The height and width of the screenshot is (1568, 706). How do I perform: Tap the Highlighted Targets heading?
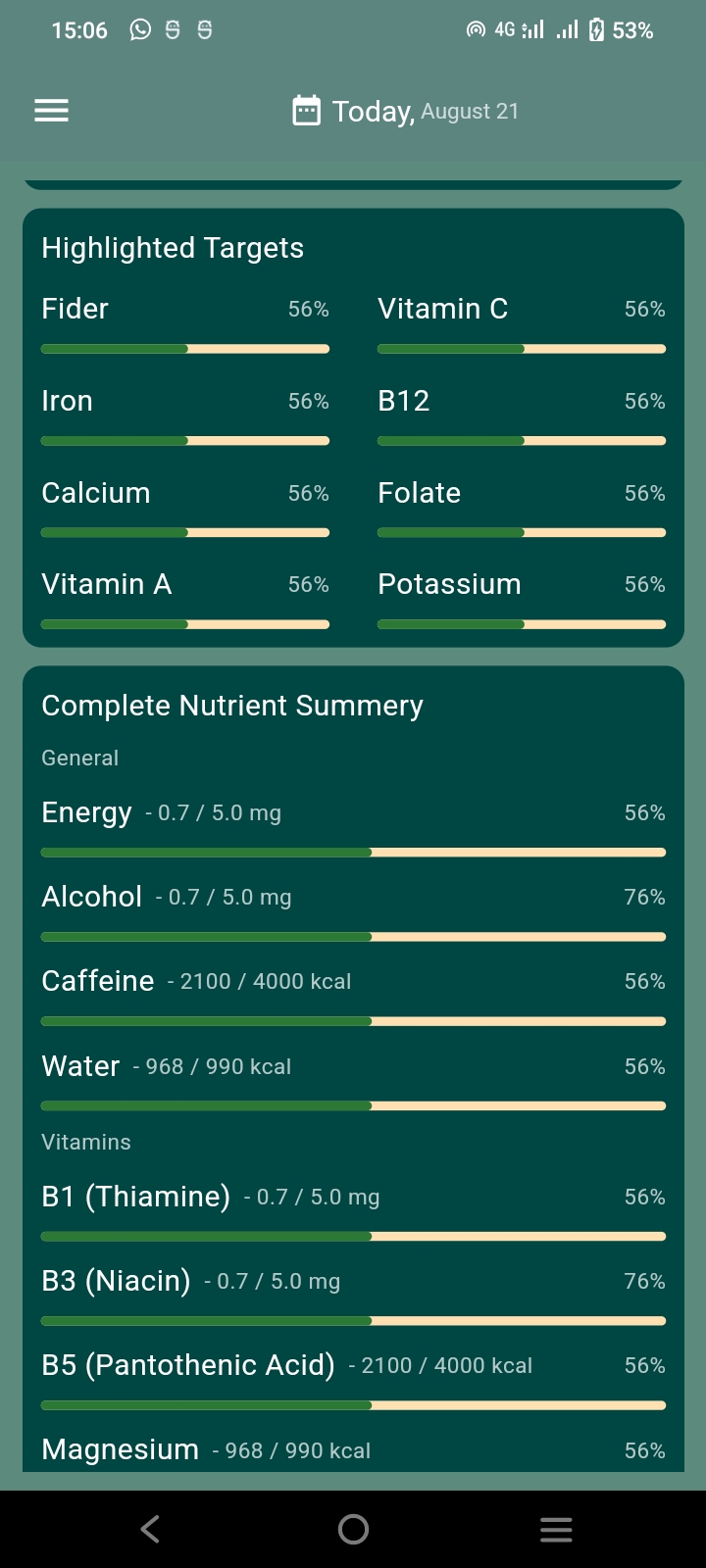[173, 248]
